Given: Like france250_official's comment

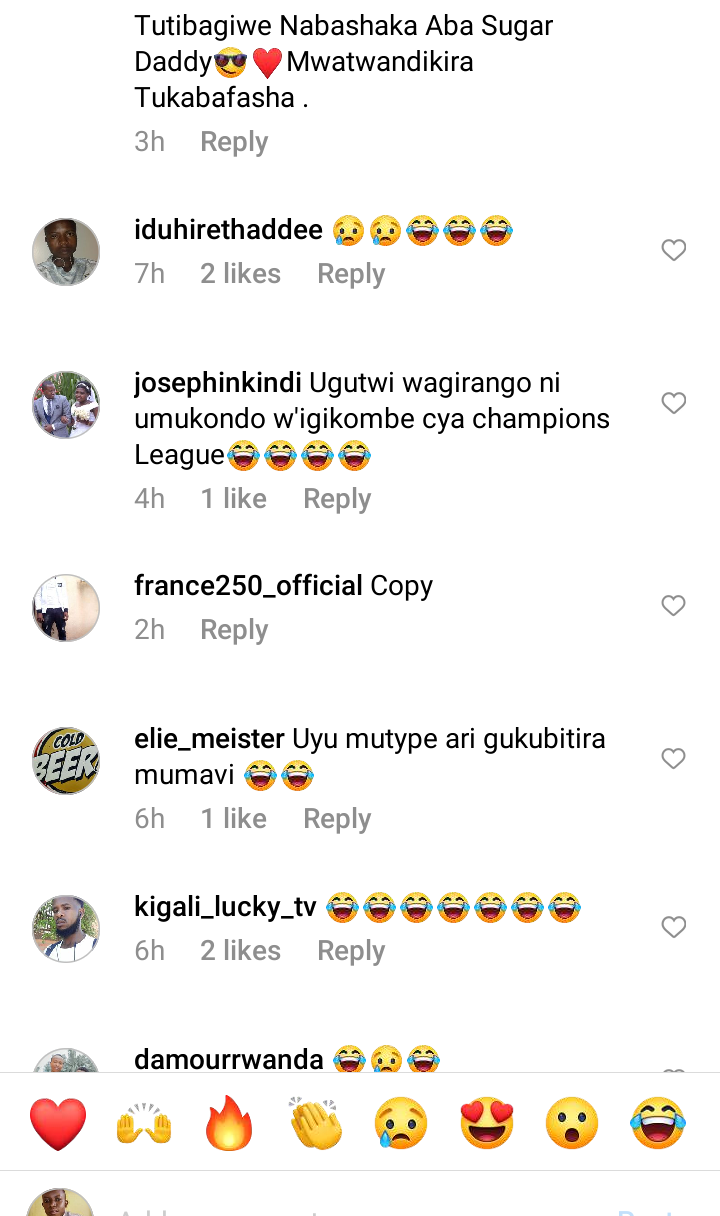Looking at the screenshot, I should 674,605.
